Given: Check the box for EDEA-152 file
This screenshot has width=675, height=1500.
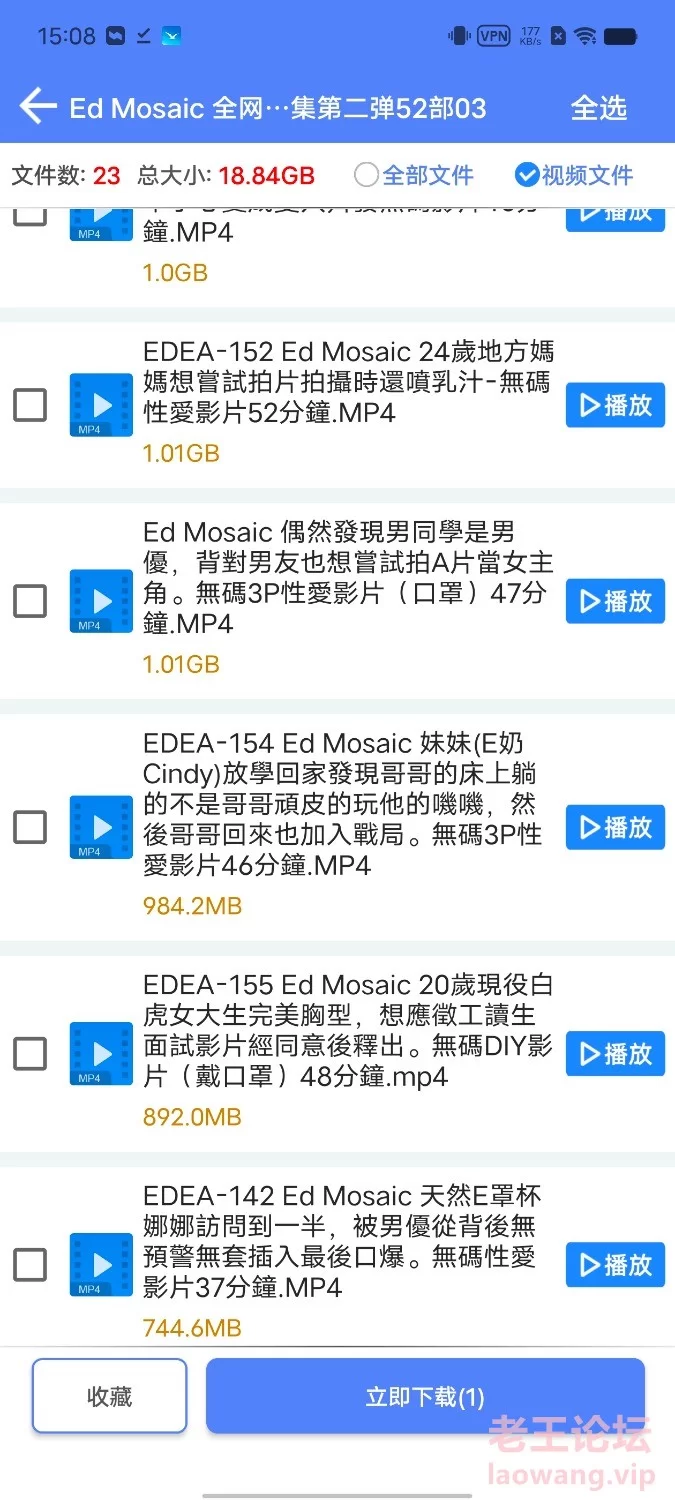Looking at the screenshot, I should [30, 404].
